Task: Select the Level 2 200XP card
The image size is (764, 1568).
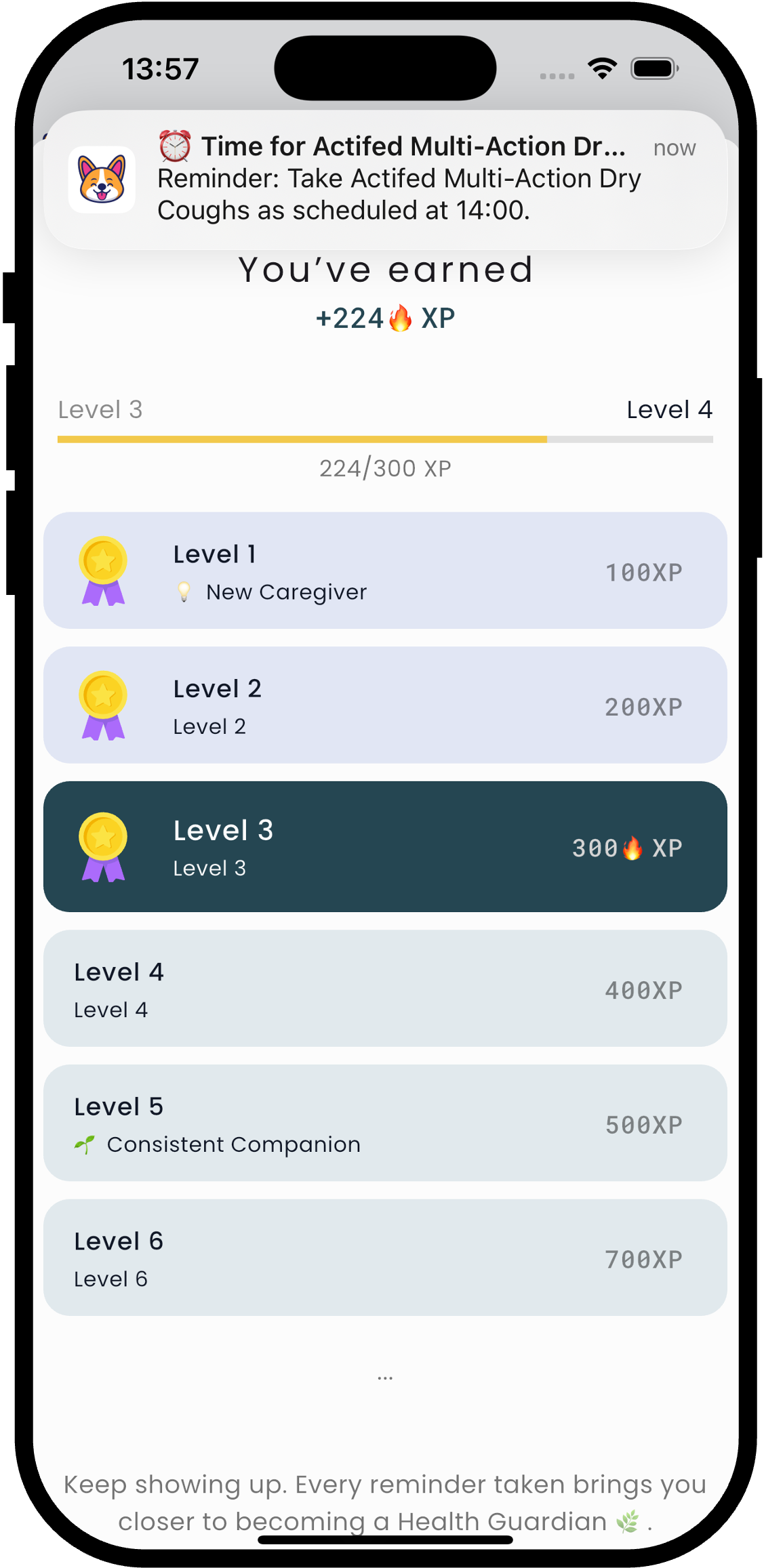Action: coord(385,705)
